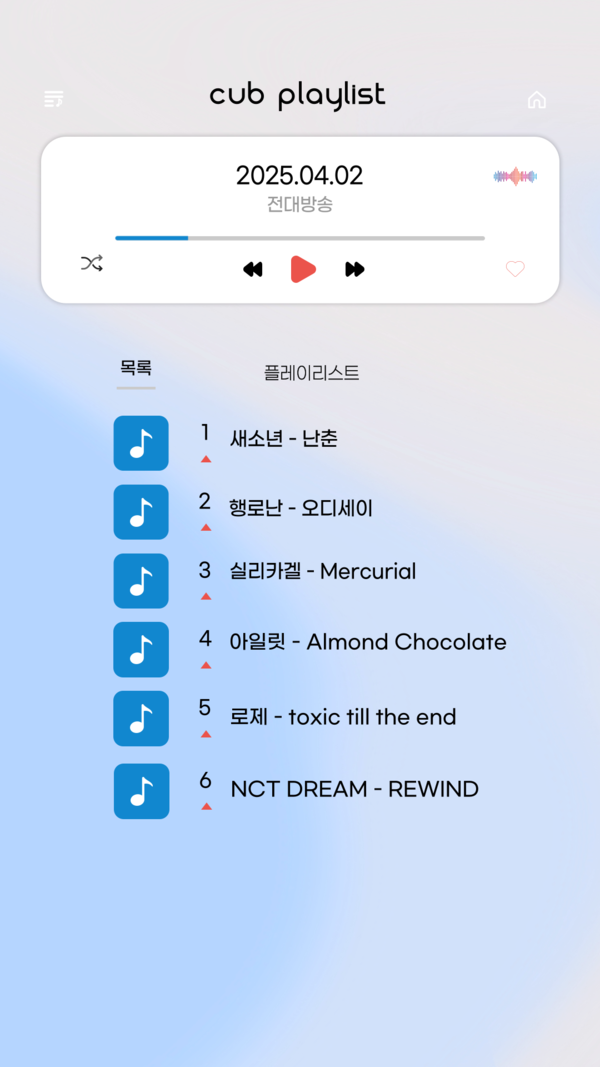Screen dimensions: 600x1067
Task: Play the current track
Action: click(303, 269)
